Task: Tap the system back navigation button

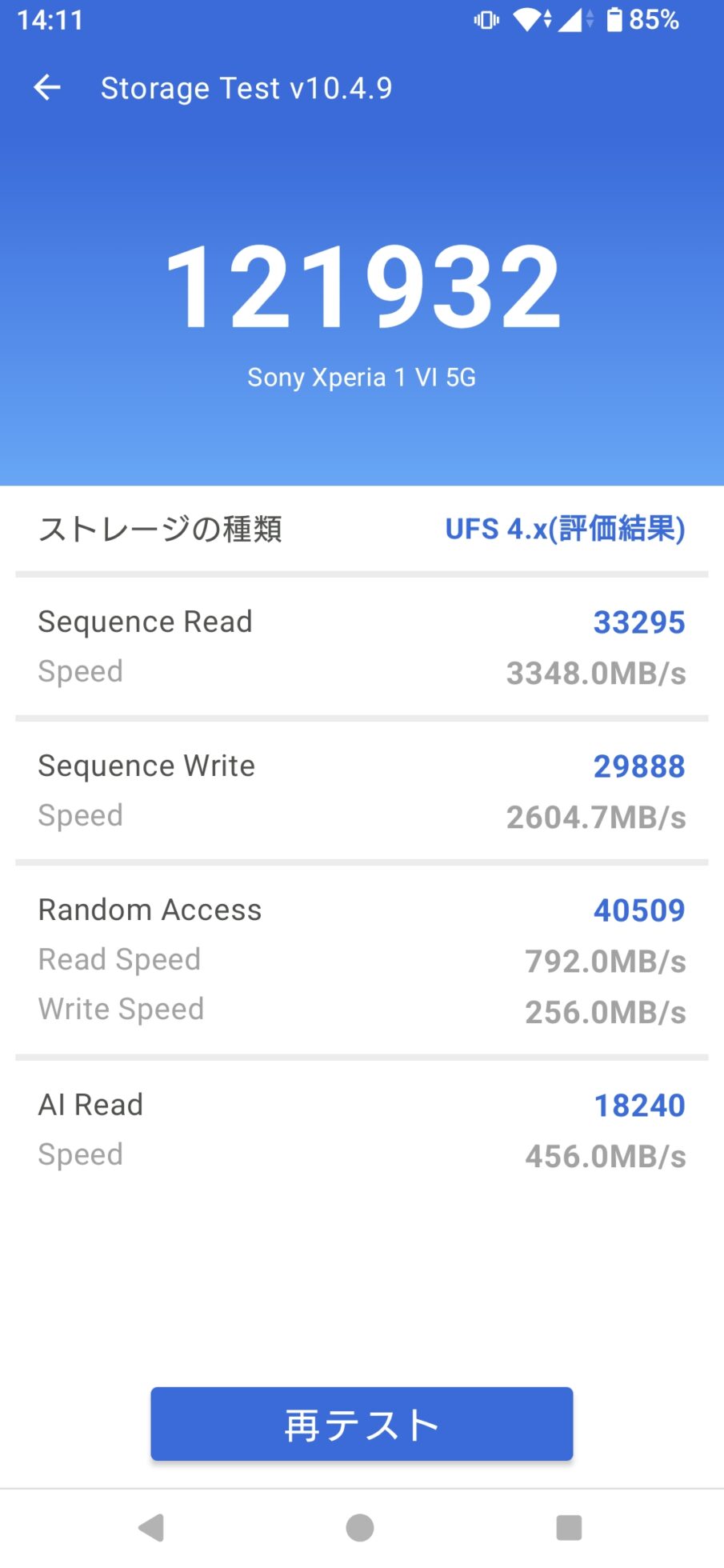Action: (151, 1527)
